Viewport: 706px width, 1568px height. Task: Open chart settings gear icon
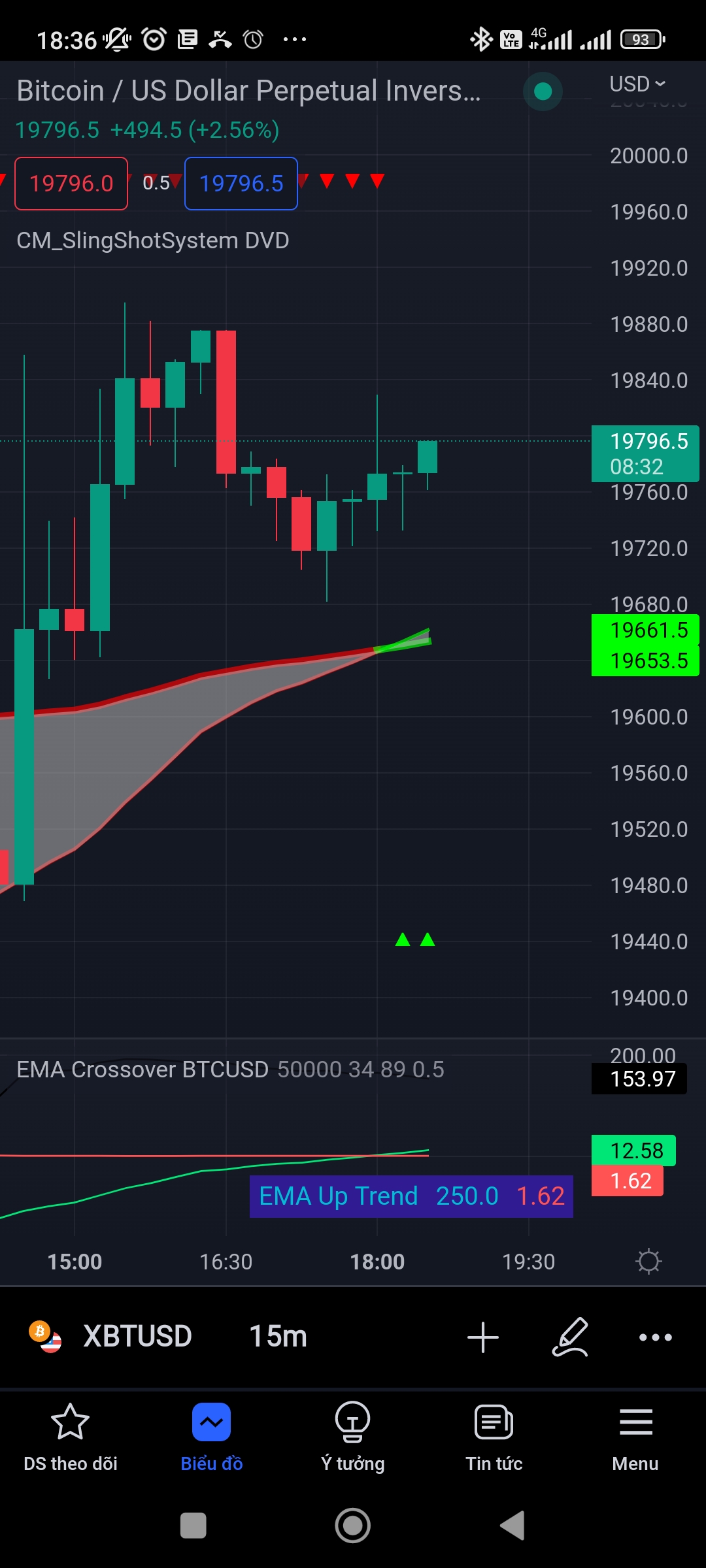point(648,1261)
